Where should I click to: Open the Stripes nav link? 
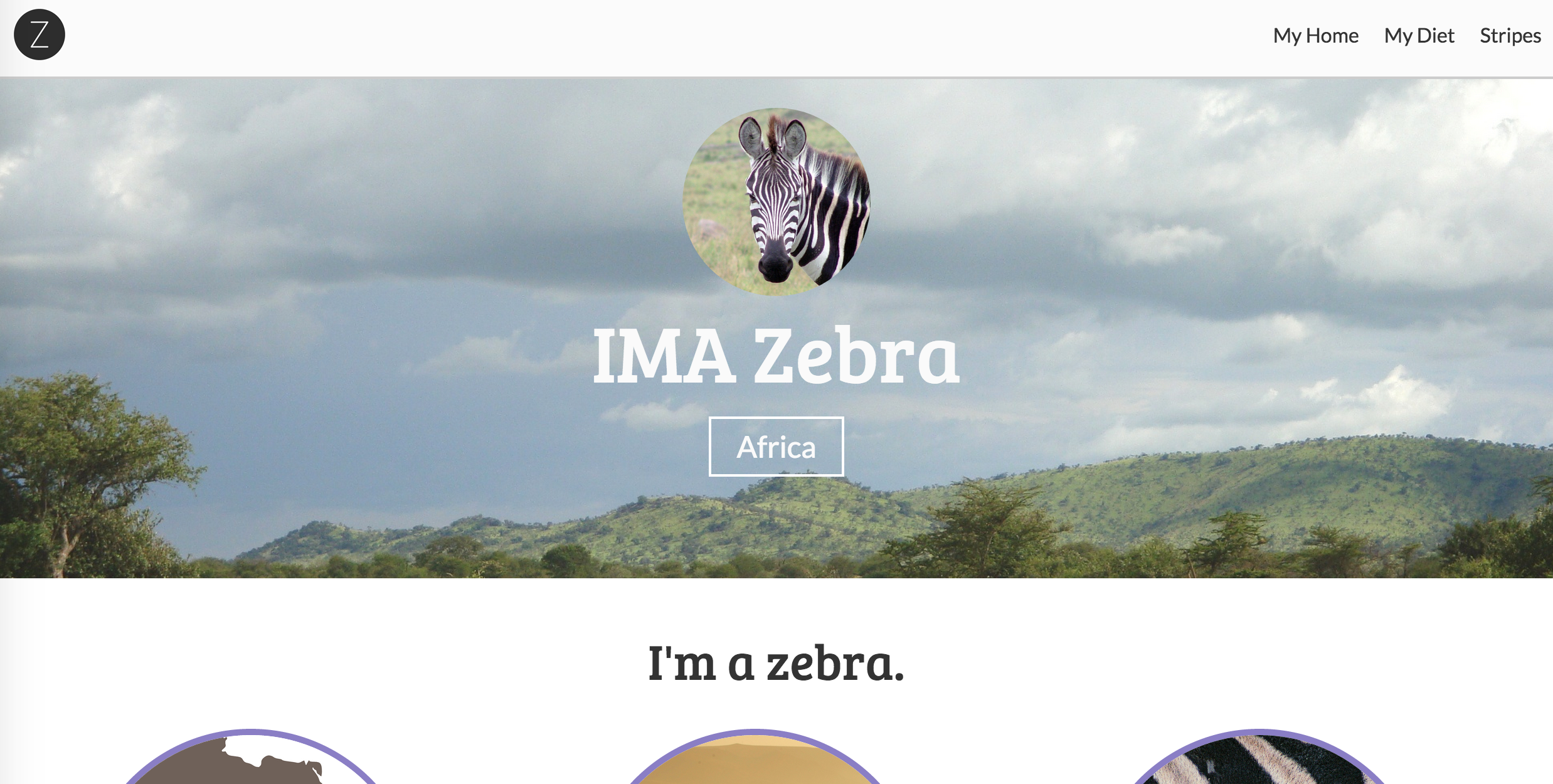point(1510,36)
